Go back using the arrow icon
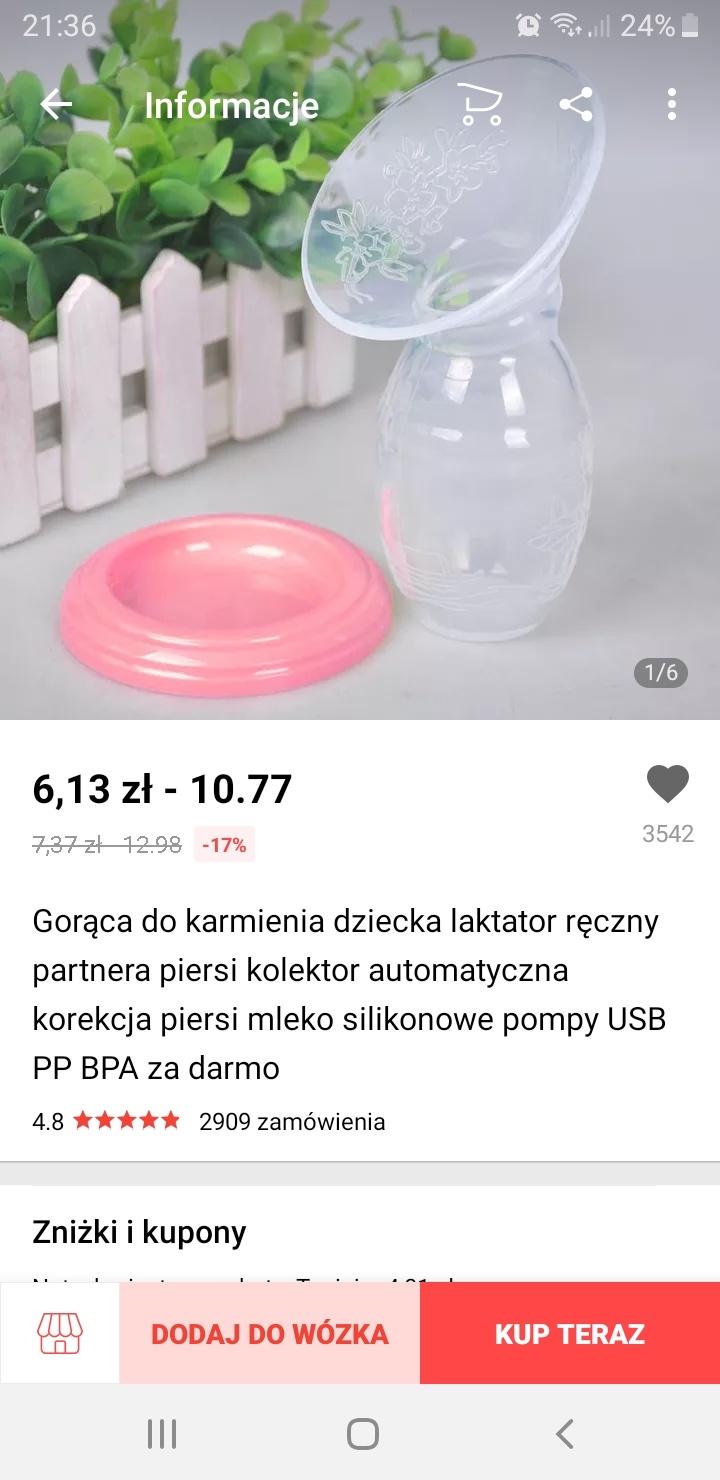This screenshot has height=1480, width=720. pyautogui.click(x=56, y=104)
